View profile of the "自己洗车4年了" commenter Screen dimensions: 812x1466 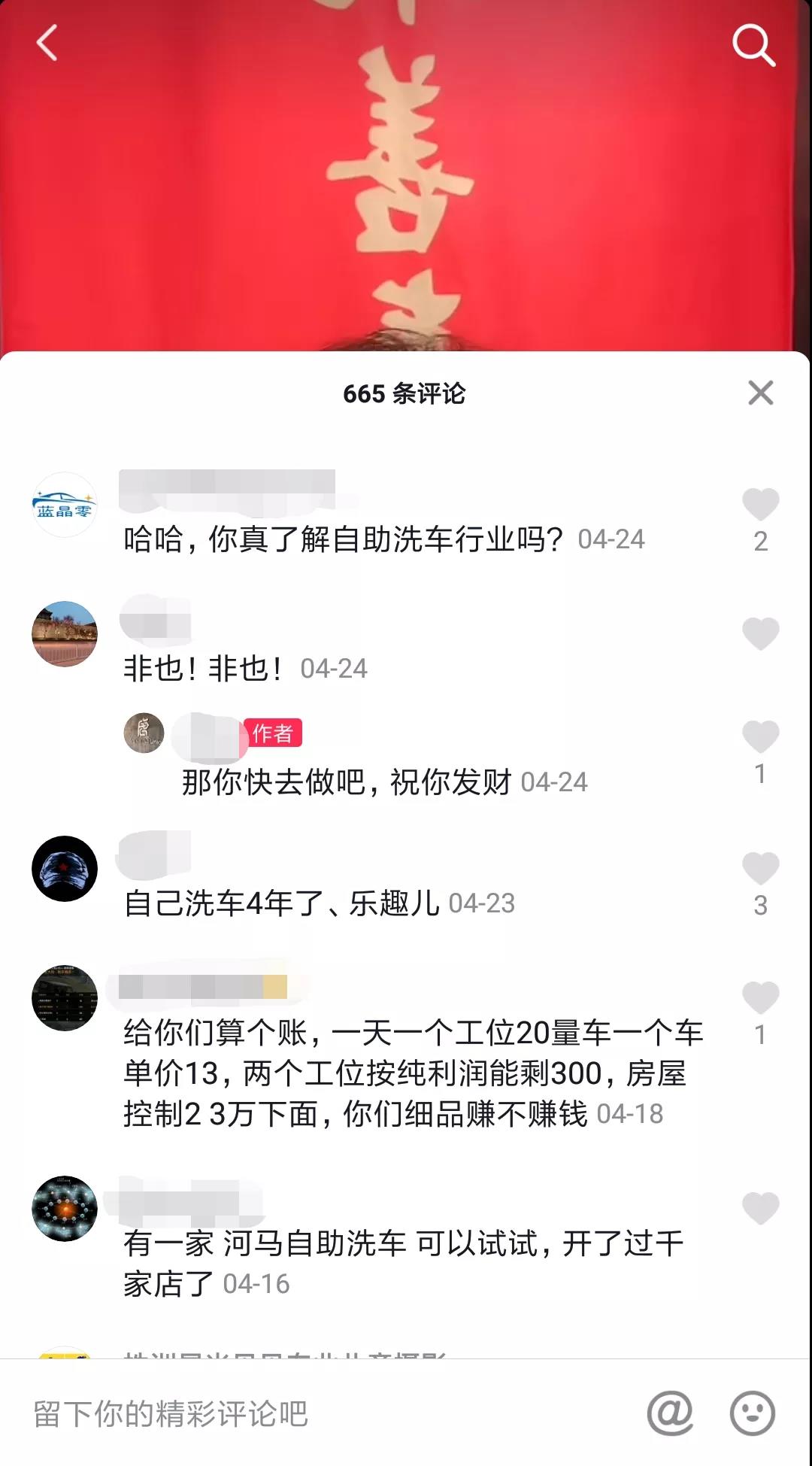click(65, 869)
